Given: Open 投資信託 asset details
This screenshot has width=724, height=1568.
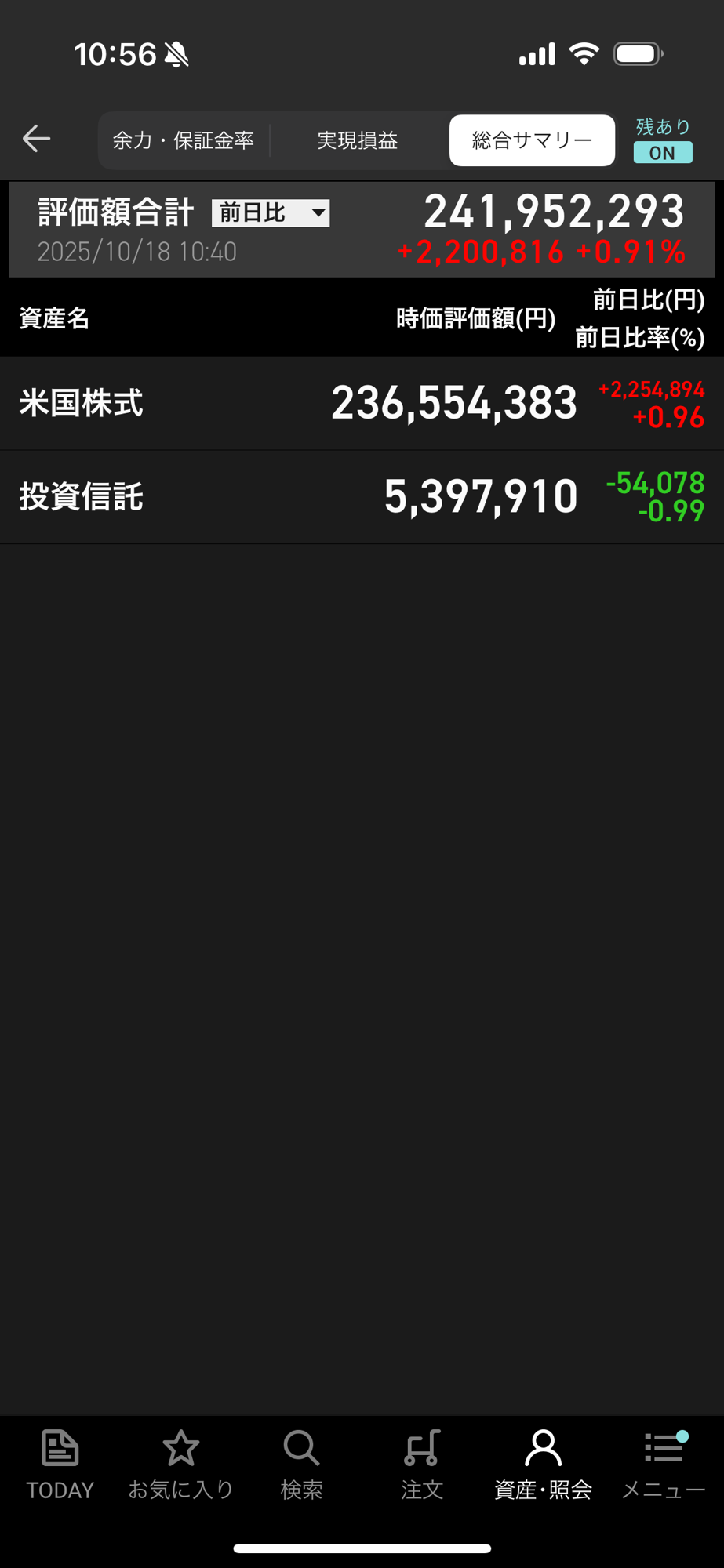Looking at the screenshot, I should (361, 496).
